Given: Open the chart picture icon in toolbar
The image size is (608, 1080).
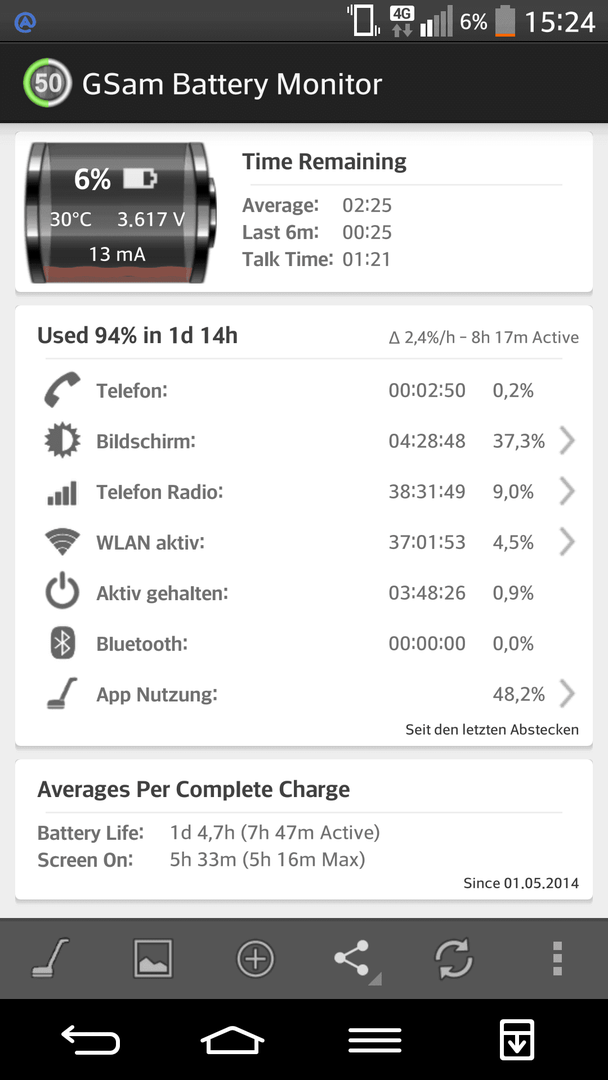Looking at the screenshot, I should 153,959.
